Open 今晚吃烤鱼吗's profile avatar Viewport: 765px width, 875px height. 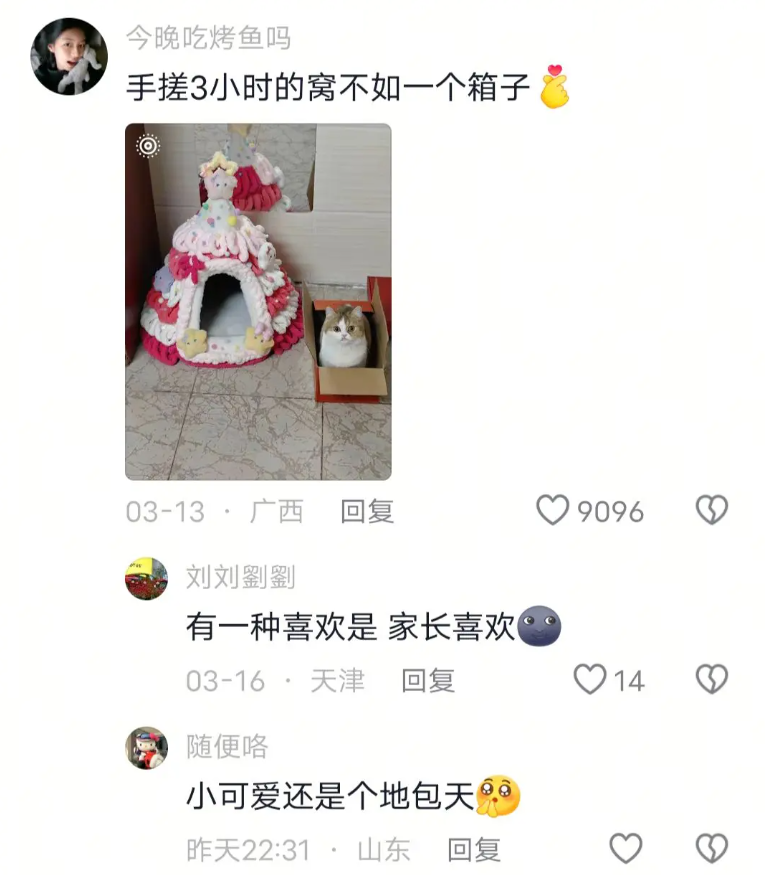pos(69,57)
